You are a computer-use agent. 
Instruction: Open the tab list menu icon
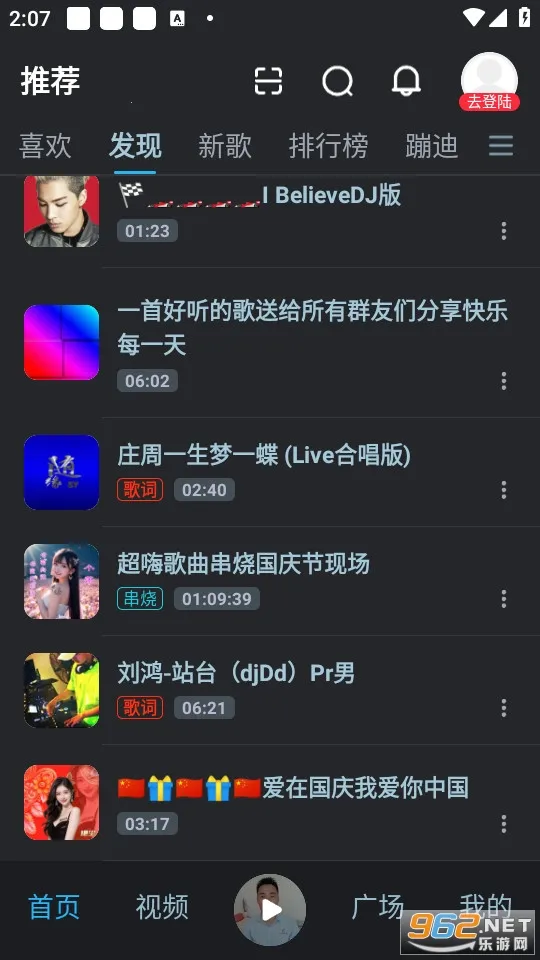point(501,146)
